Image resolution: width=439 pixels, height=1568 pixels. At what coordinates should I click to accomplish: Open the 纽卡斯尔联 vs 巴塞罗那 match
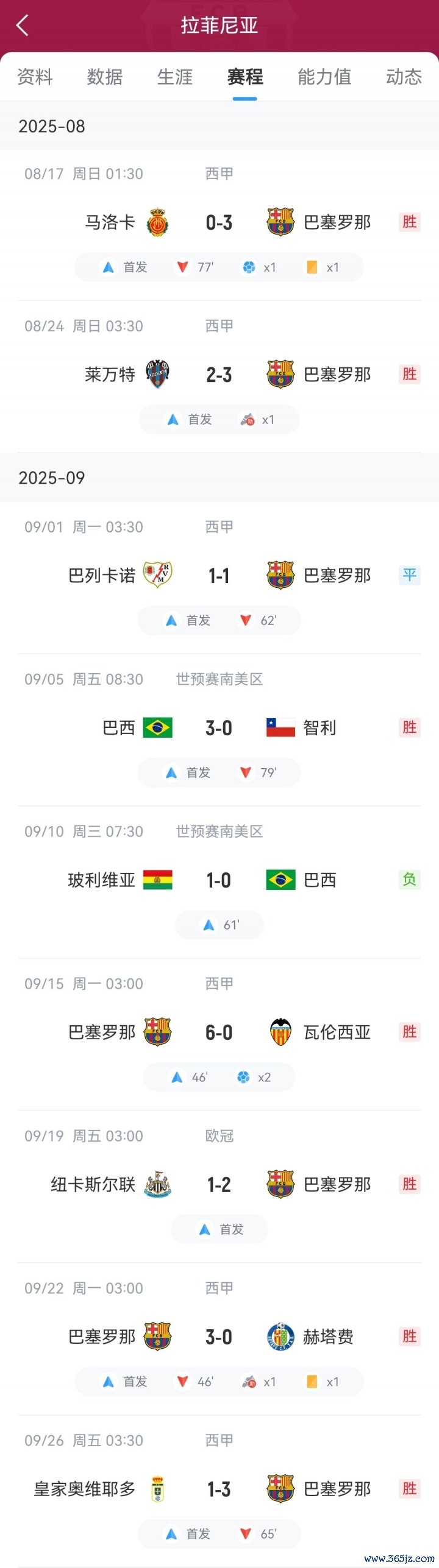tap(219, 1185)
